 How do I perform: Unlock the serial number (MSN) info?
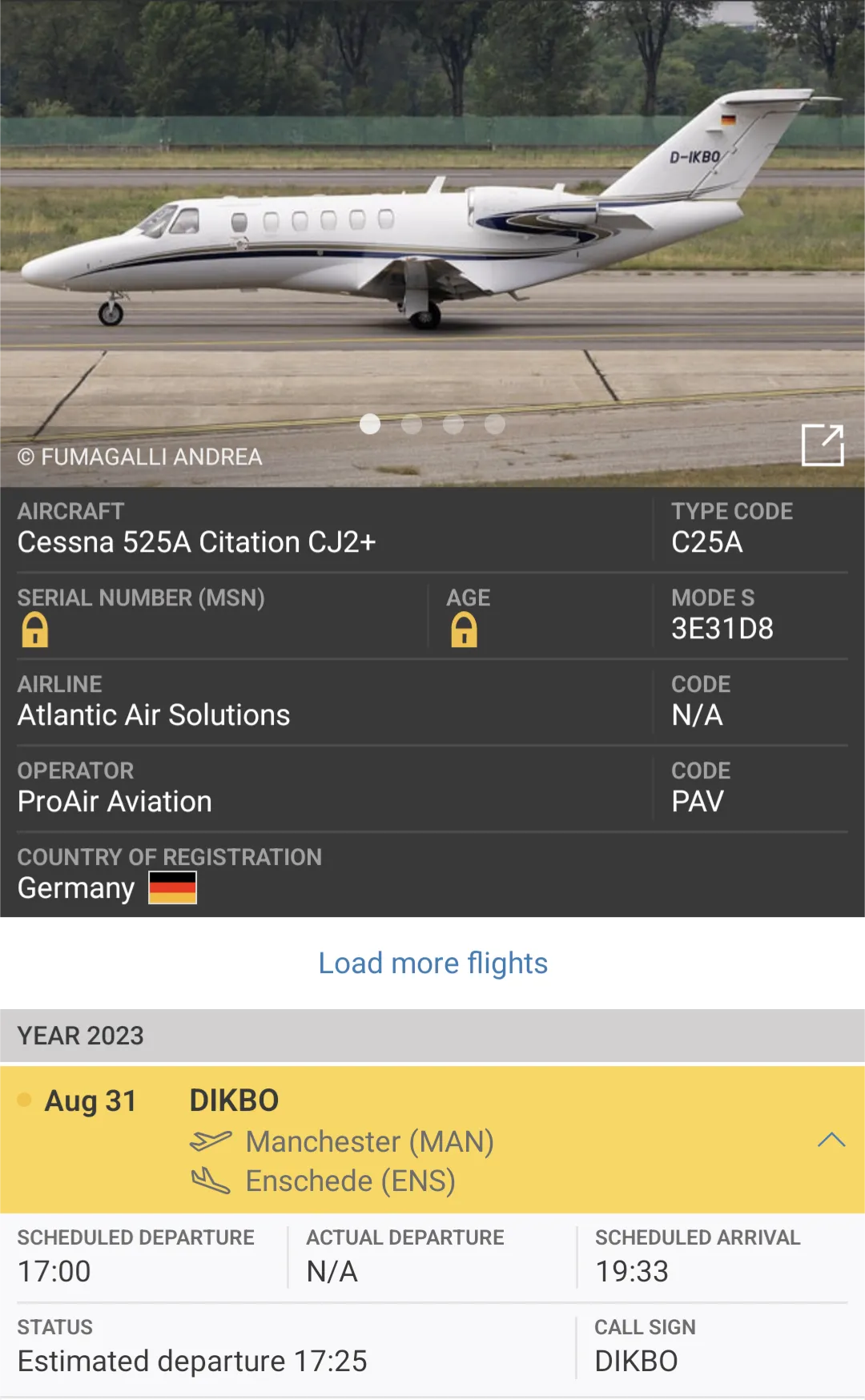pos(35,630)
